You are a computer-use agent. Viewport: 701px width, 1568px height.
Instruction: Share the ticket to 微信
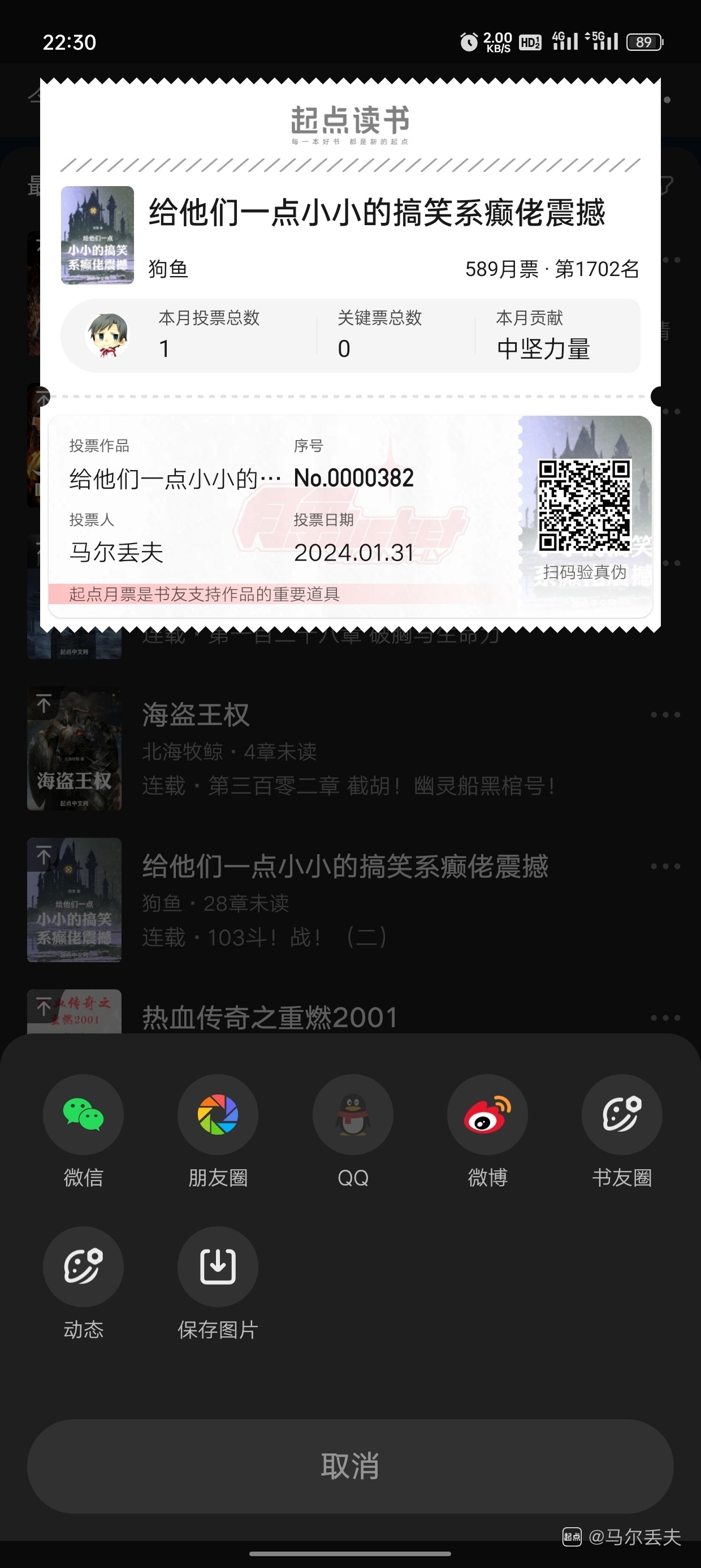83,1114
